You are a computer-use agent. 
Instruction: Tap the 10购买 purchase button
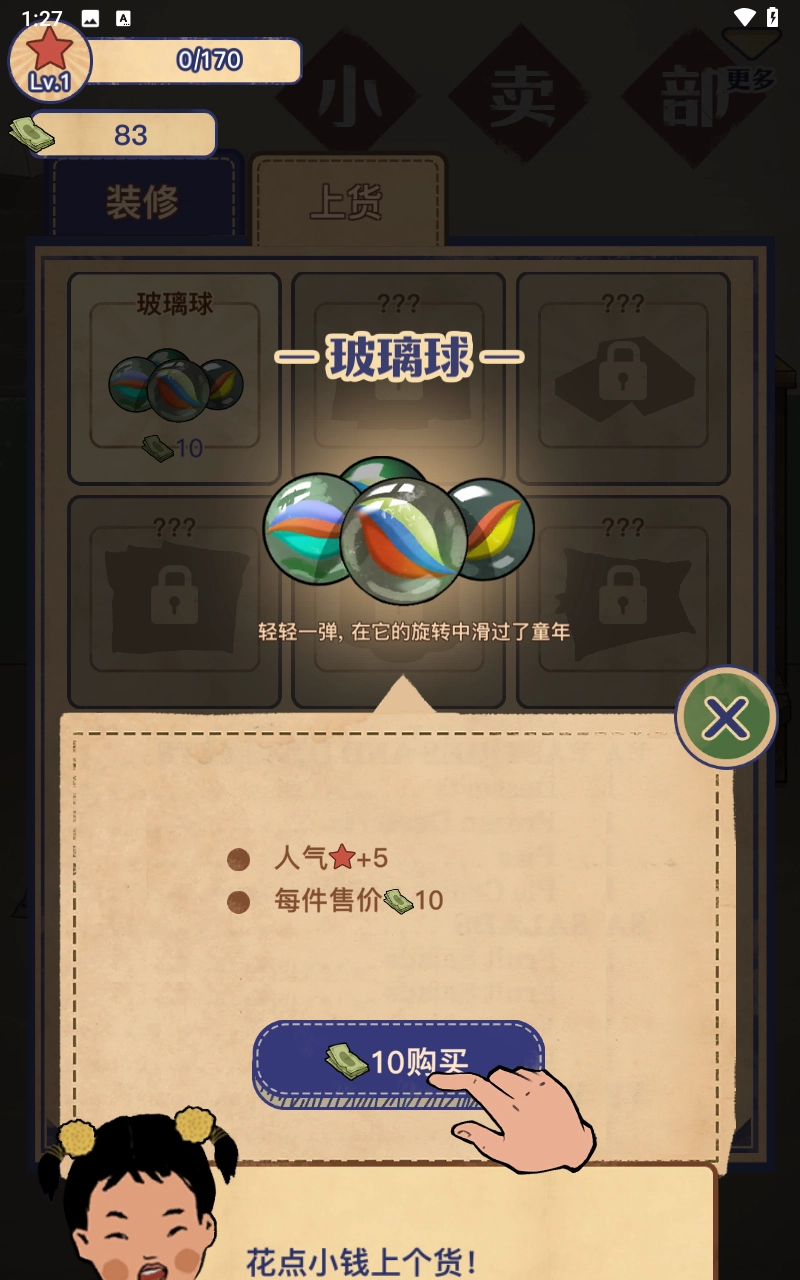click(x=397, y=1061)
